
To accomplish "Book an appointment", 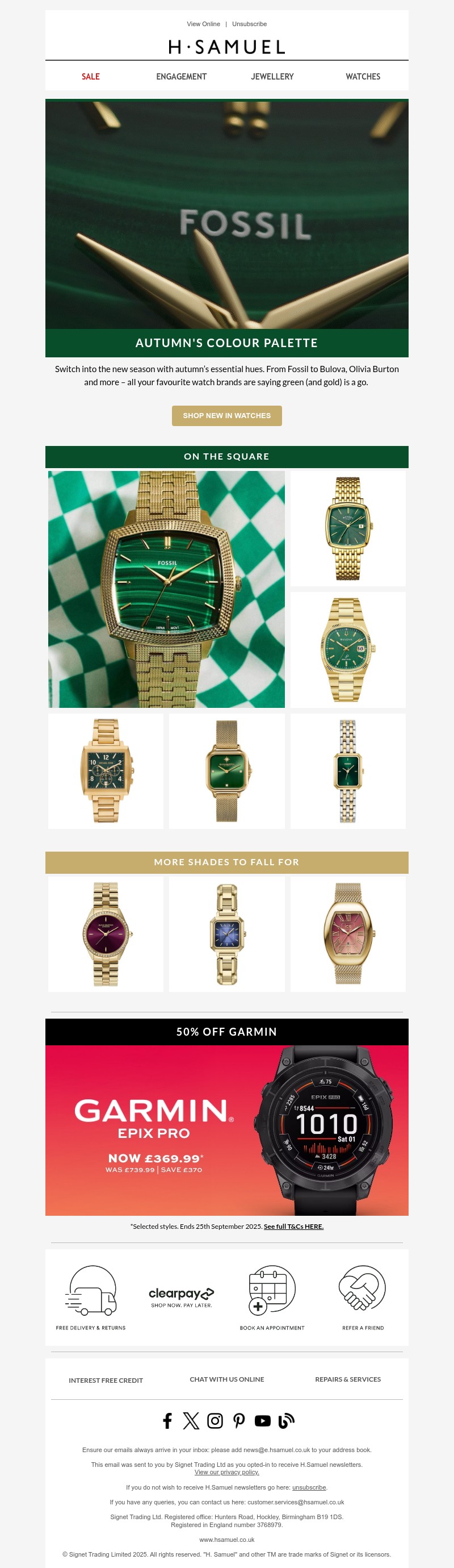I will click(x=272, y=1295).
